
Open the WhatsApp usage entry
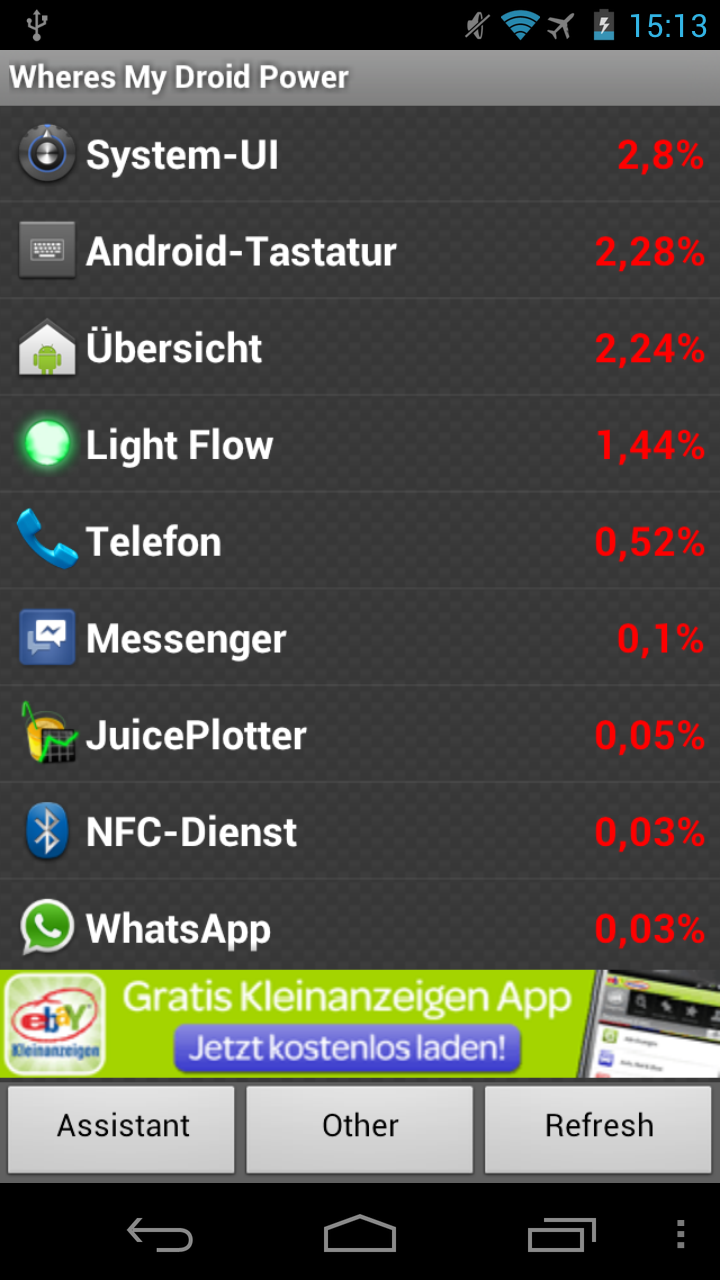pyautogui.click(x=360, y=926)
